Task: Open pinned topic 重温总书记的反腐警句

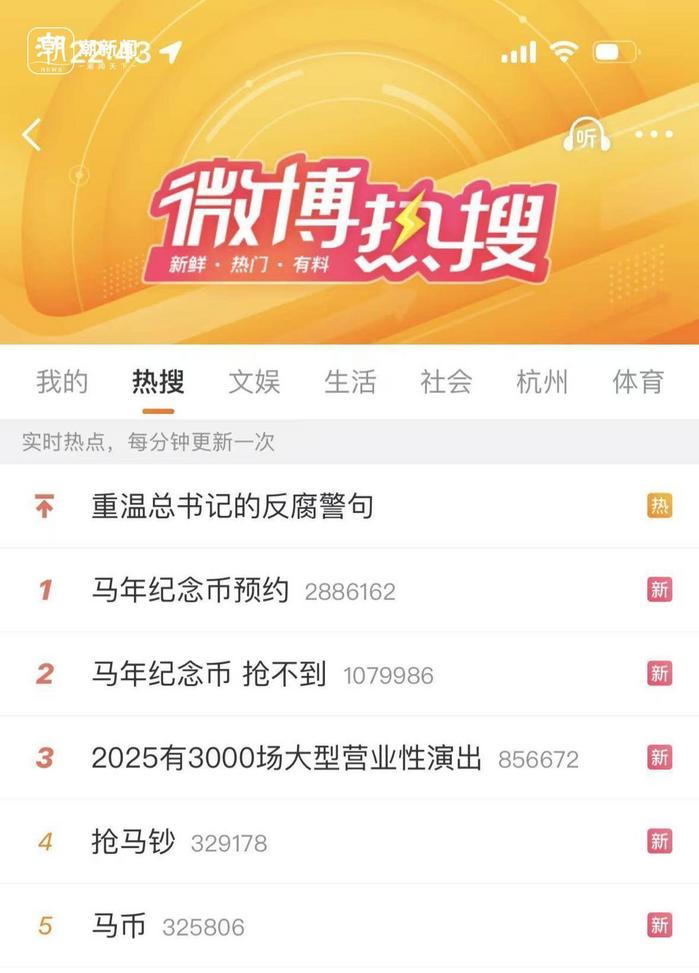Action: 232,506
